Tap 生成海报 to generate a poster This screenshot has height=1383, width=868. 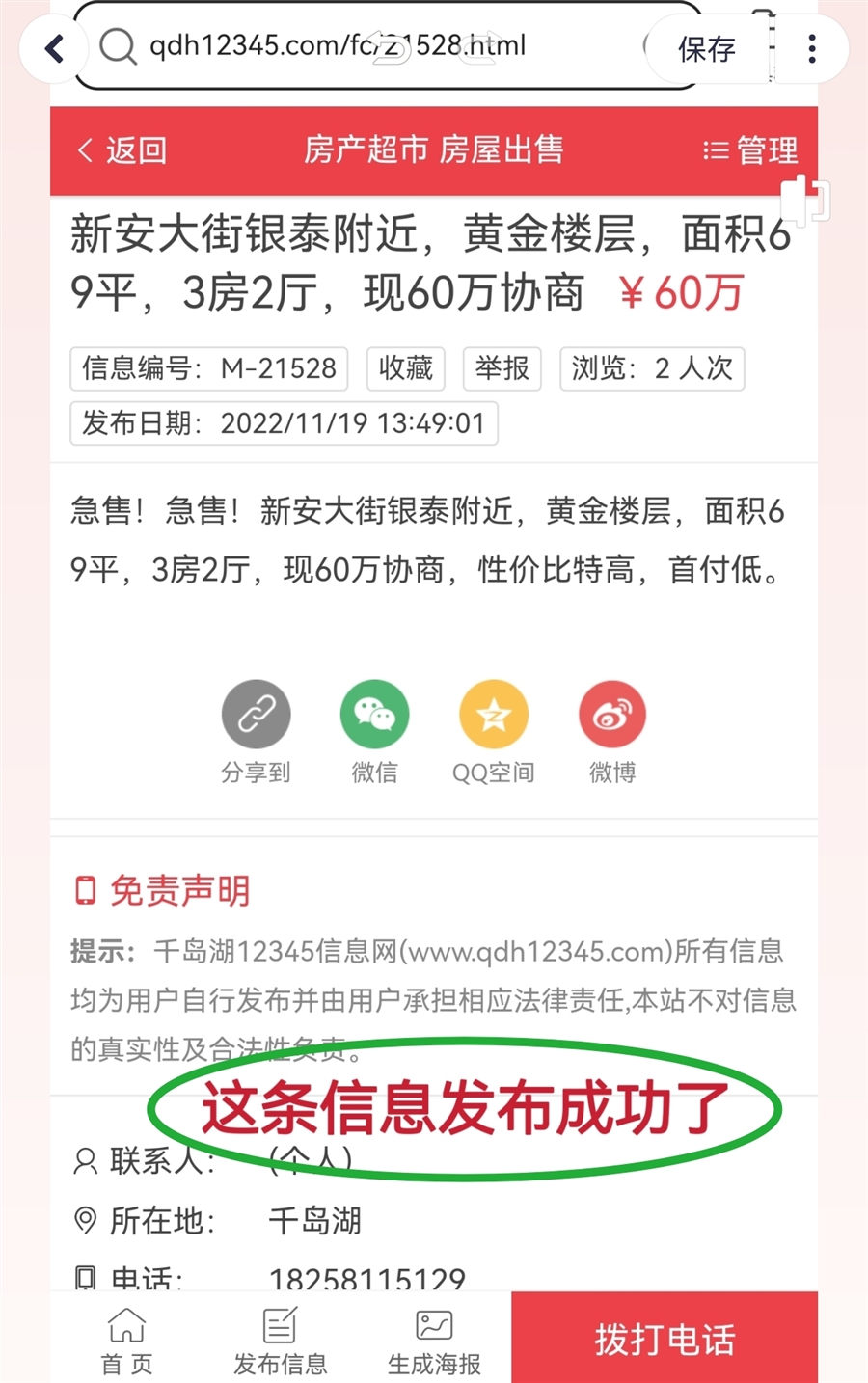point(434,1339)
